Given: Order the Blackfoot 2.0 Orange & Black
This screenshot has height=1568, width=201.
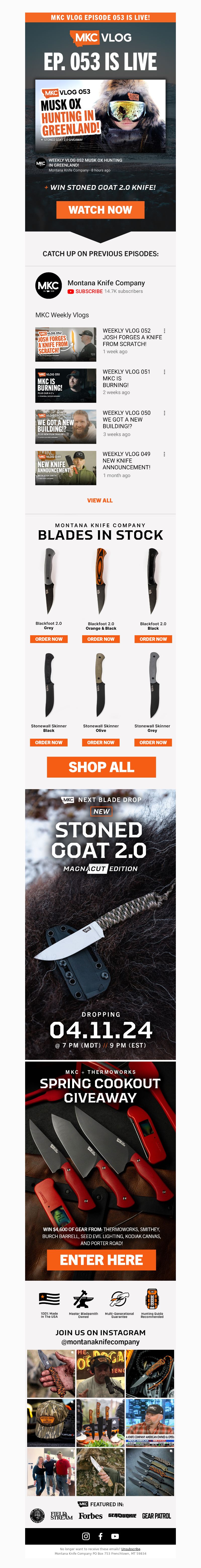Looking at the screenshot, I should (x=100, y=639).
